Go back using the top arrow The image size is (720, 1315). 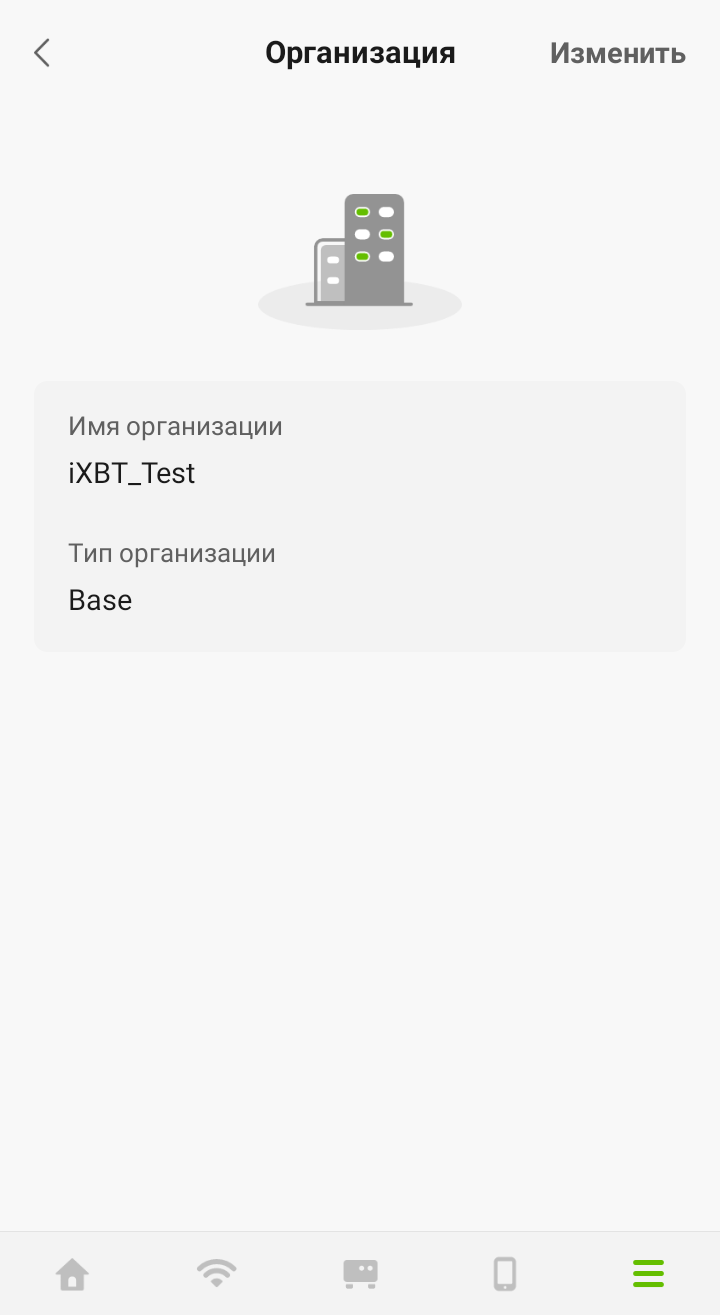[42, 53]
